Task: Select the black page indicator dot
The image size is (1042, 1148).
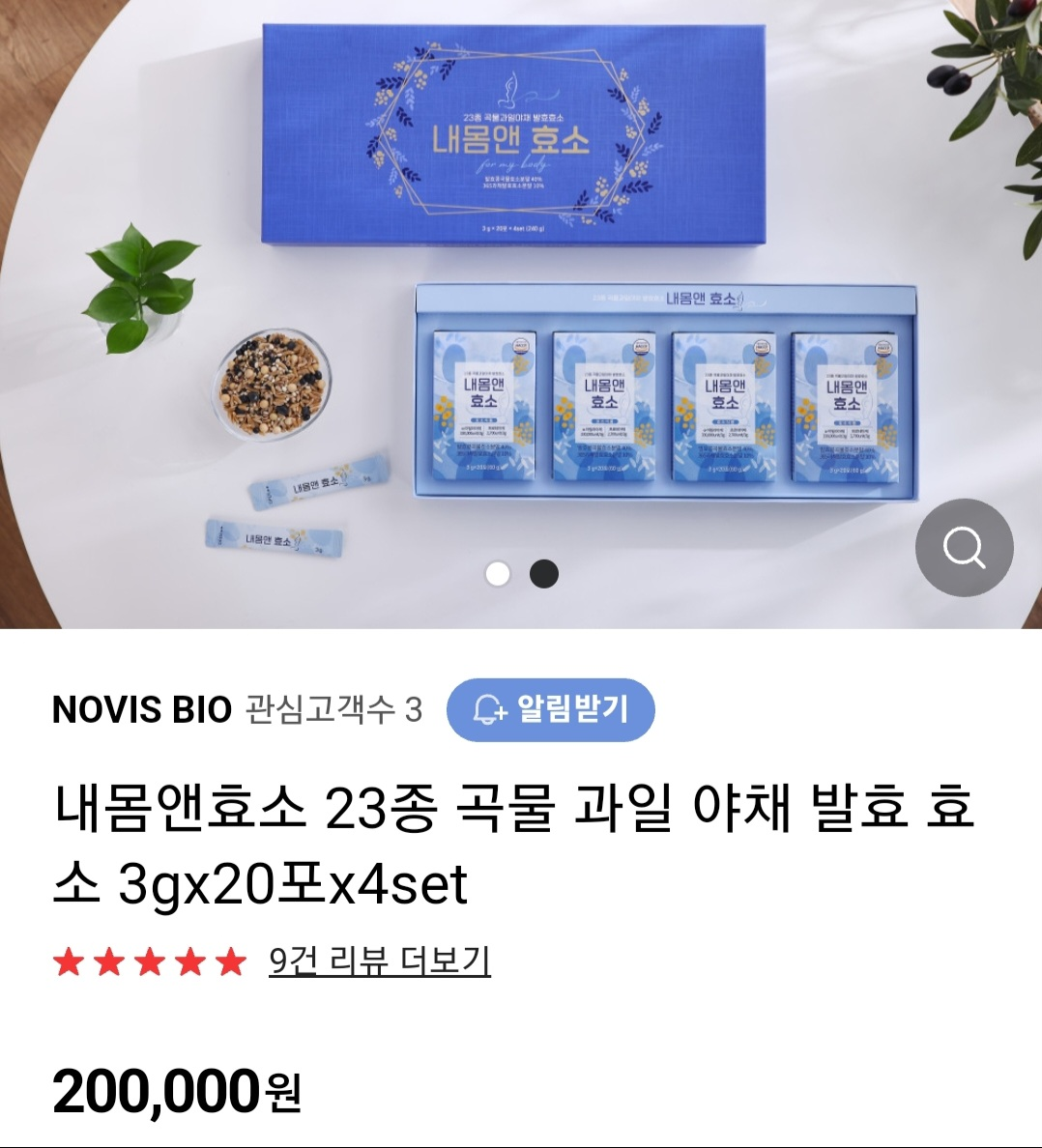Action: click(544, 574)
